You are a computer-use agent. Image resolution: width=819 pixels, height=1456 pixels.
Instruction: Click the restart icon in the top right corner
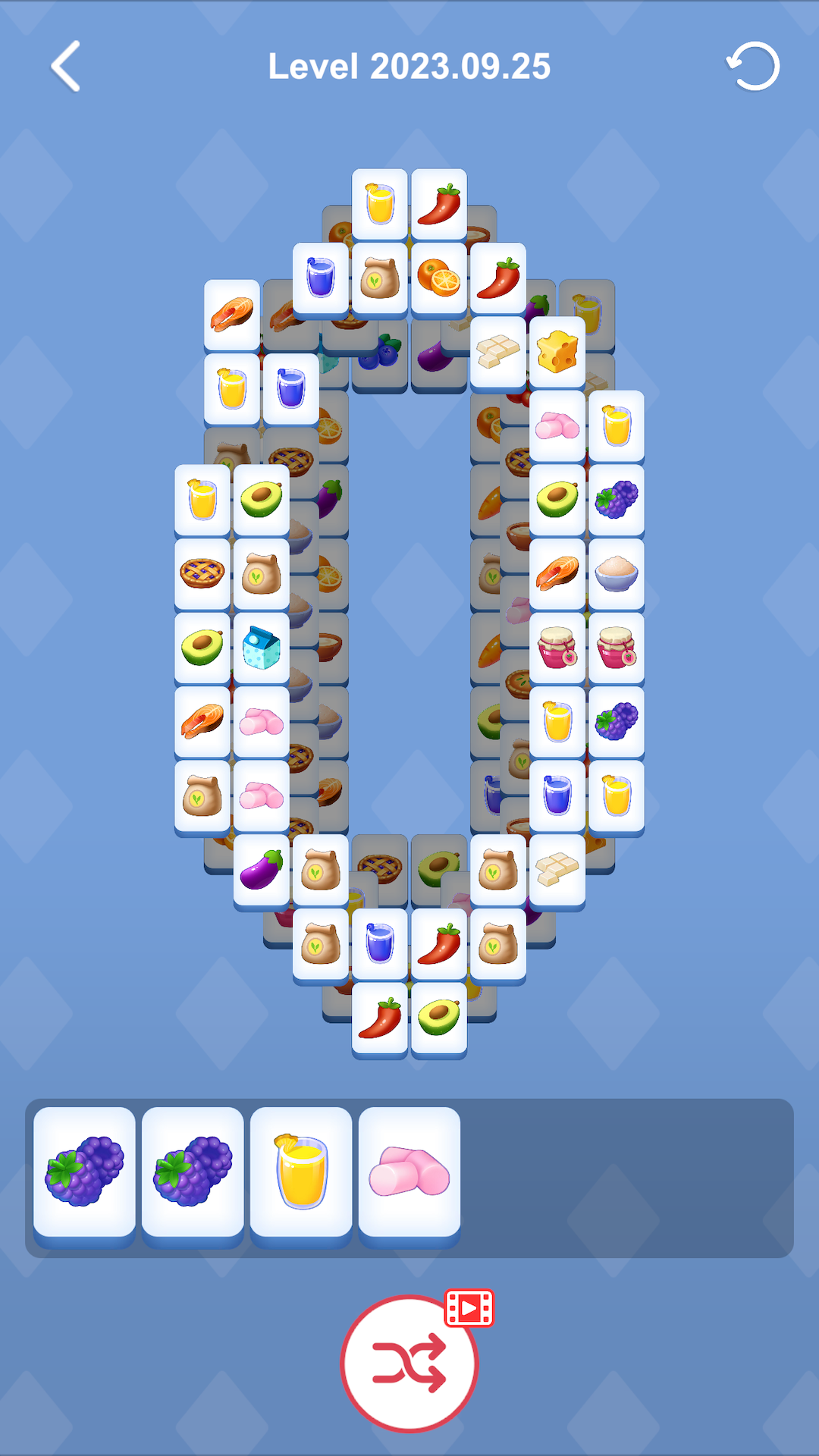point(752,67)
